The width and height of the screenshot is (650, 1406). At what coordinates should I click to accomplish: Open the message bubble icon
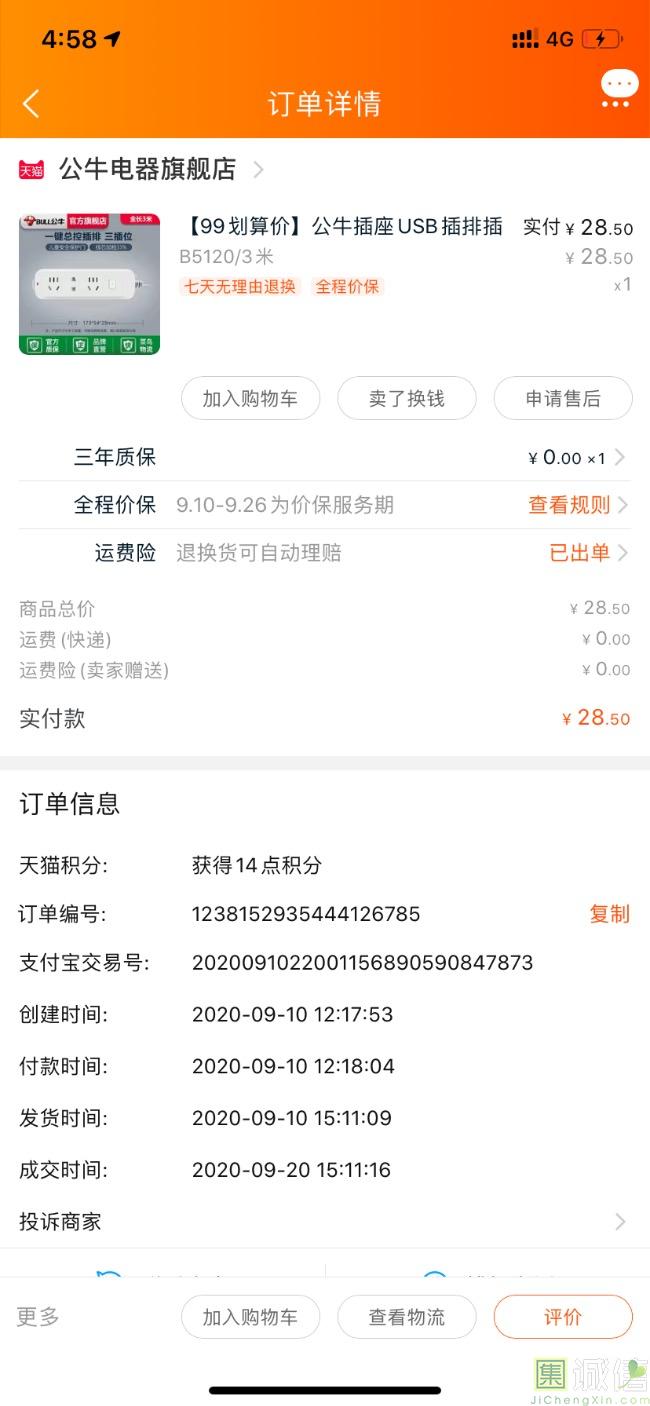[x=618, y=88]
